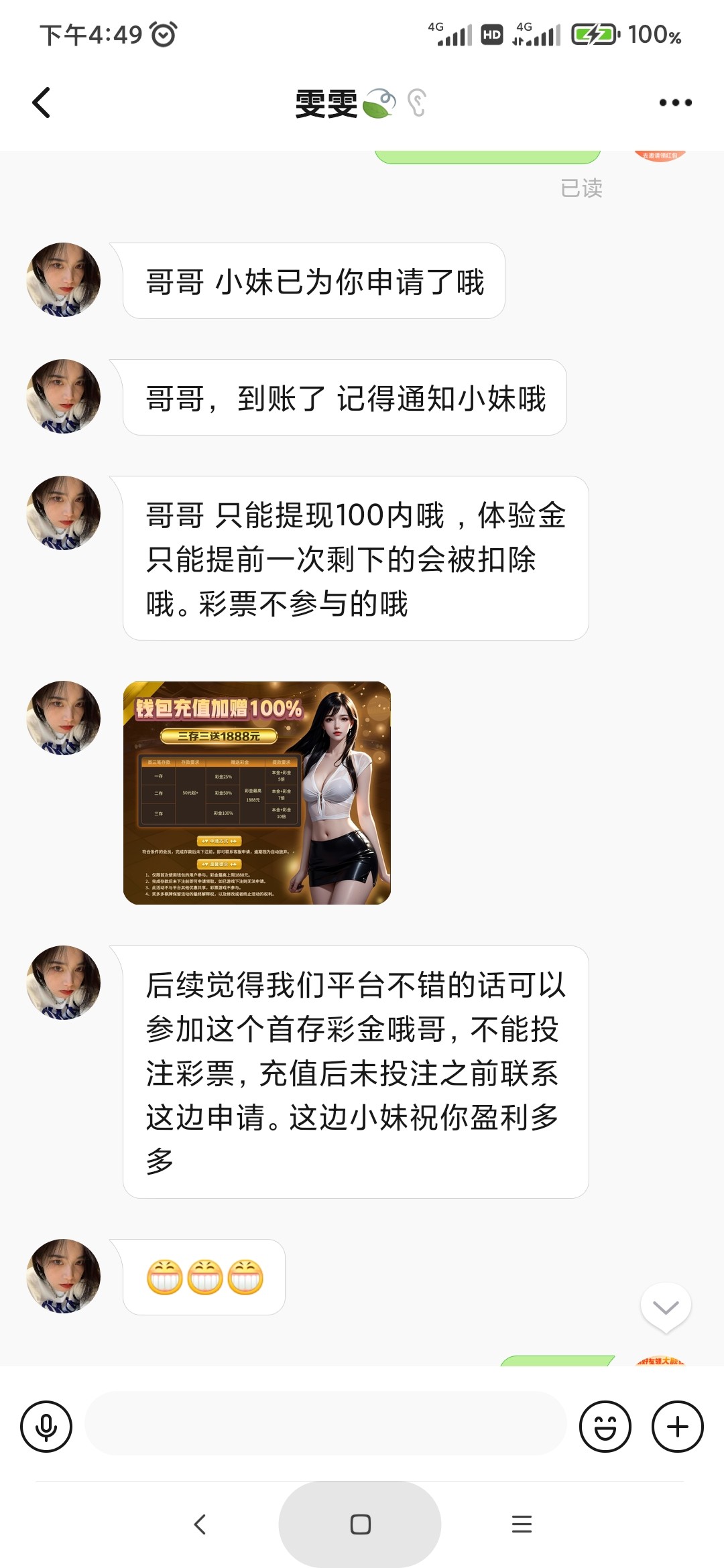Jump to the latest messages with down arrow
724x1568 pixels.
[x=666, y=1307]
